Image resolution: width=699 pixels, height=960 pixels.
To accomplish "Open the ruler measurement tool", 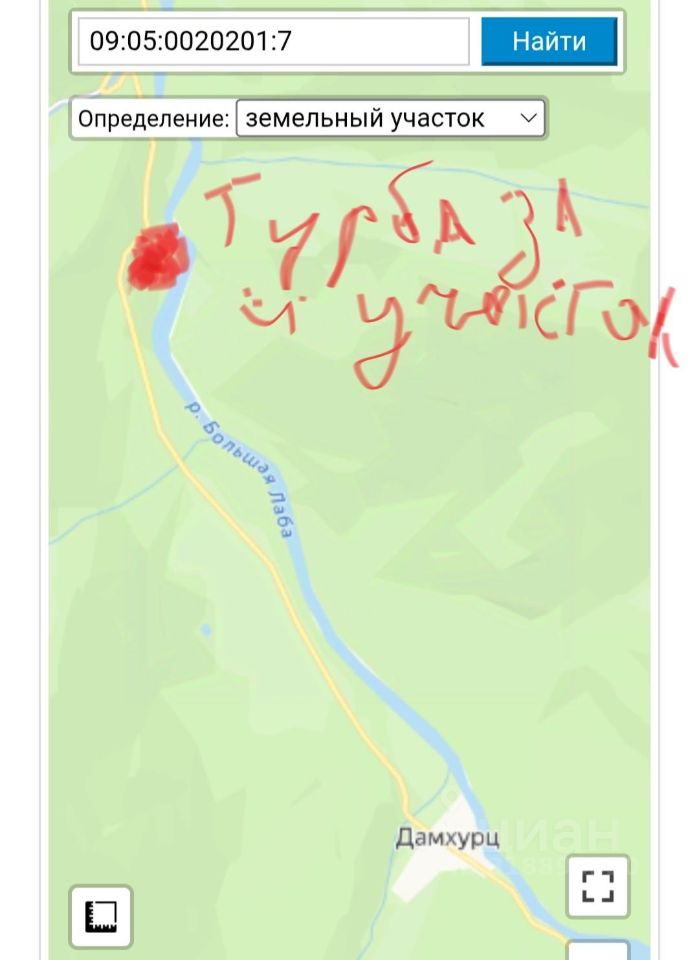I will [x=101, y=916].
